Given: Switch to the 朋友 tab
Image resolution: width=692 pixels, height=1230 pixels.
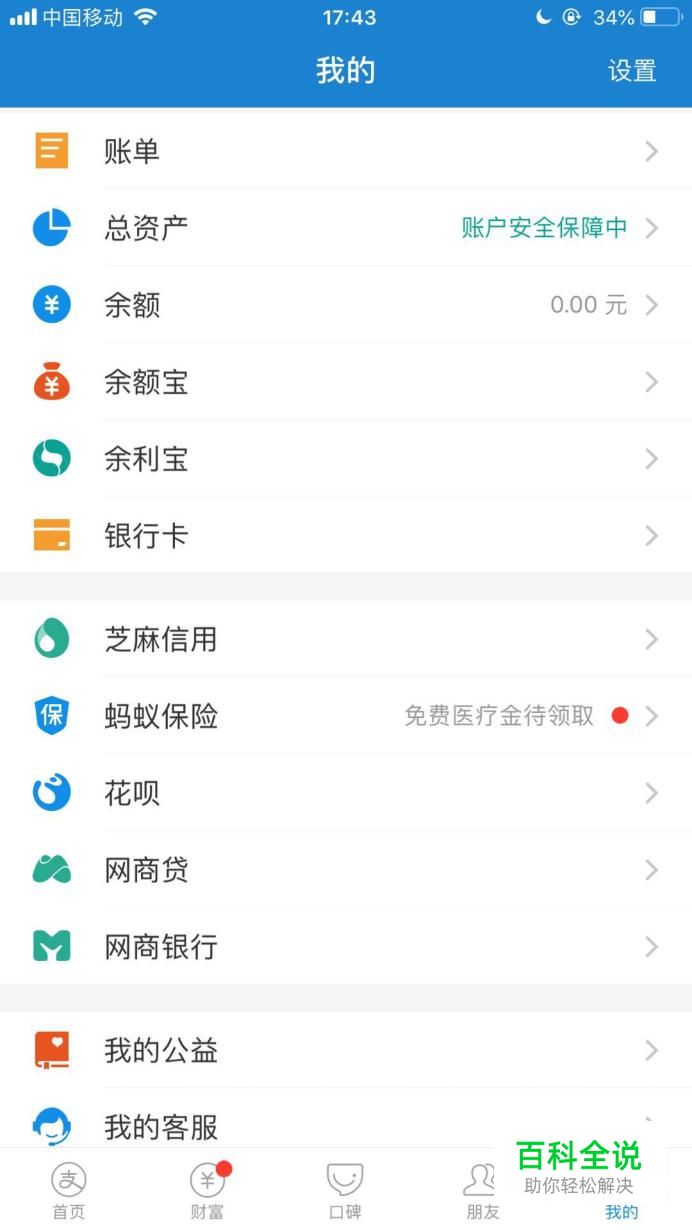Looking at the screenshot, I should coord(483,1190).
